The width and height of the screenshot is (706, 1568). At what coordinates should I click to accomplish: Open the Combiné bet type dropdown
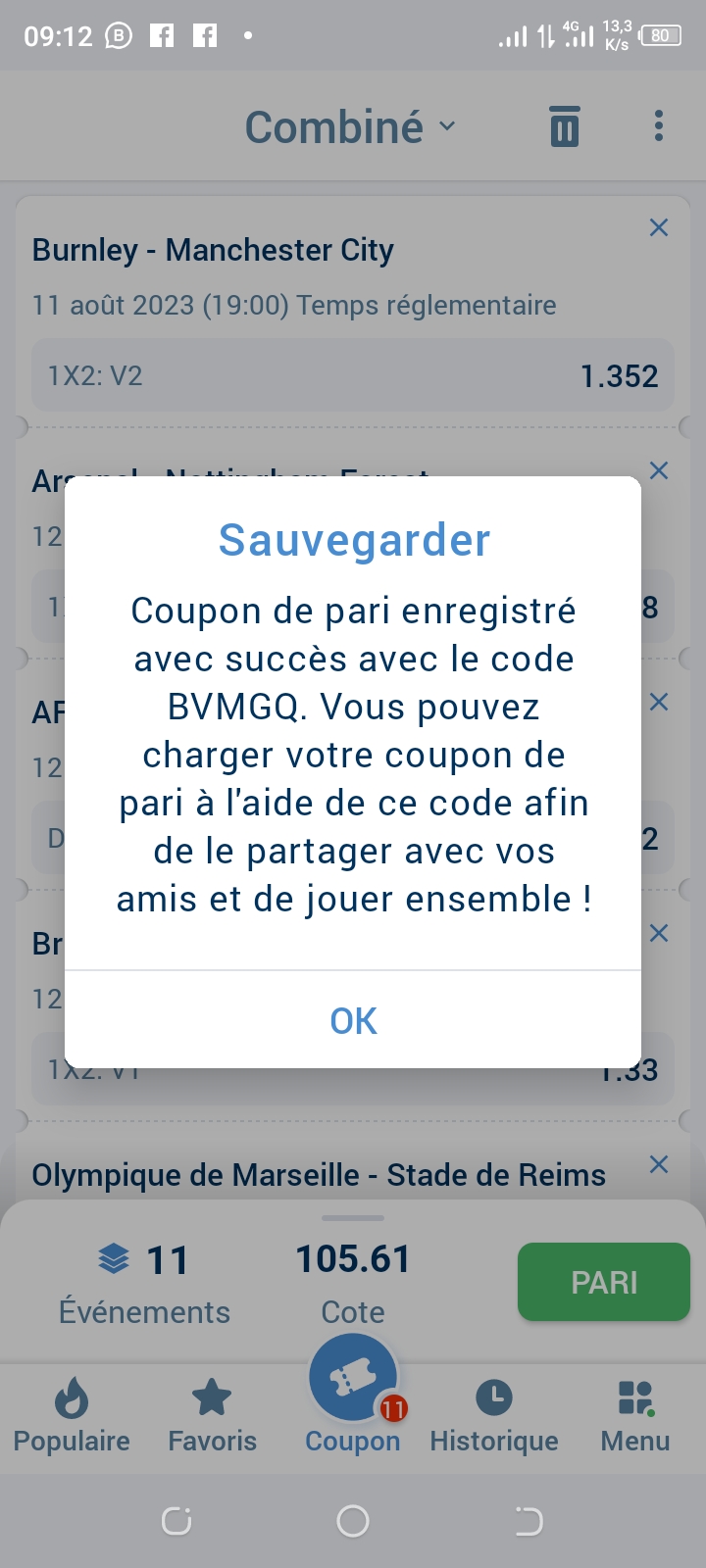(x=351, y=126)
